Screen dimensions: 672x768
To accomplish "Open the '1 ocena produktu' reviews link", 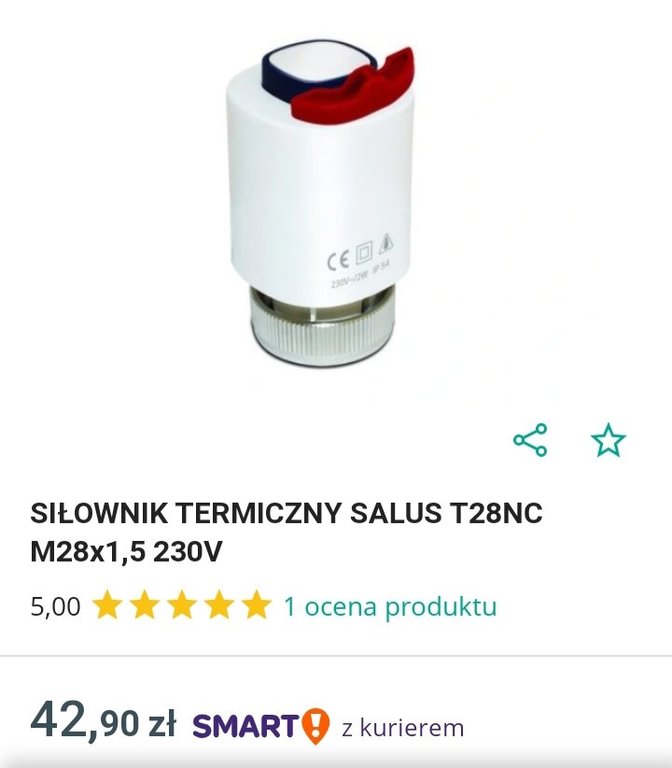I will tap(390, 606).
